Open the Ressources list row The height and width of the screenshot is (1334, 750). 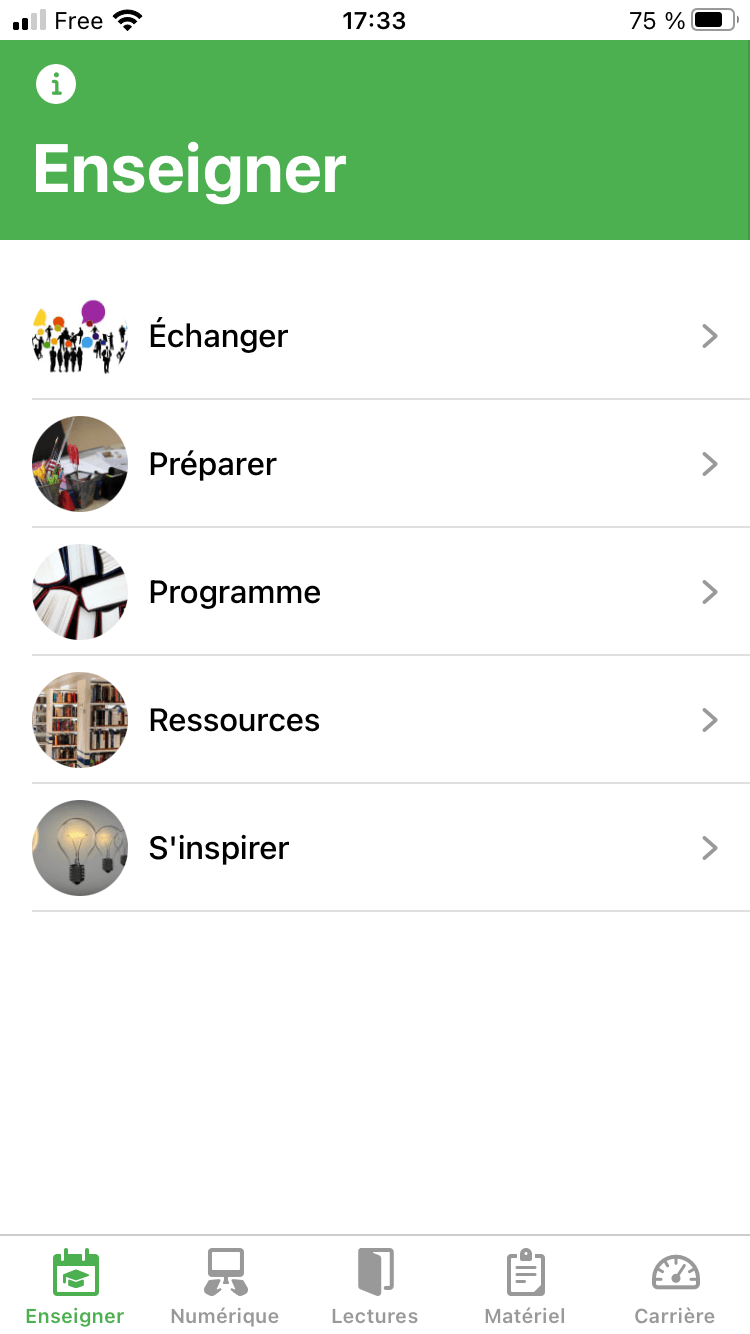tap(375, 720)
